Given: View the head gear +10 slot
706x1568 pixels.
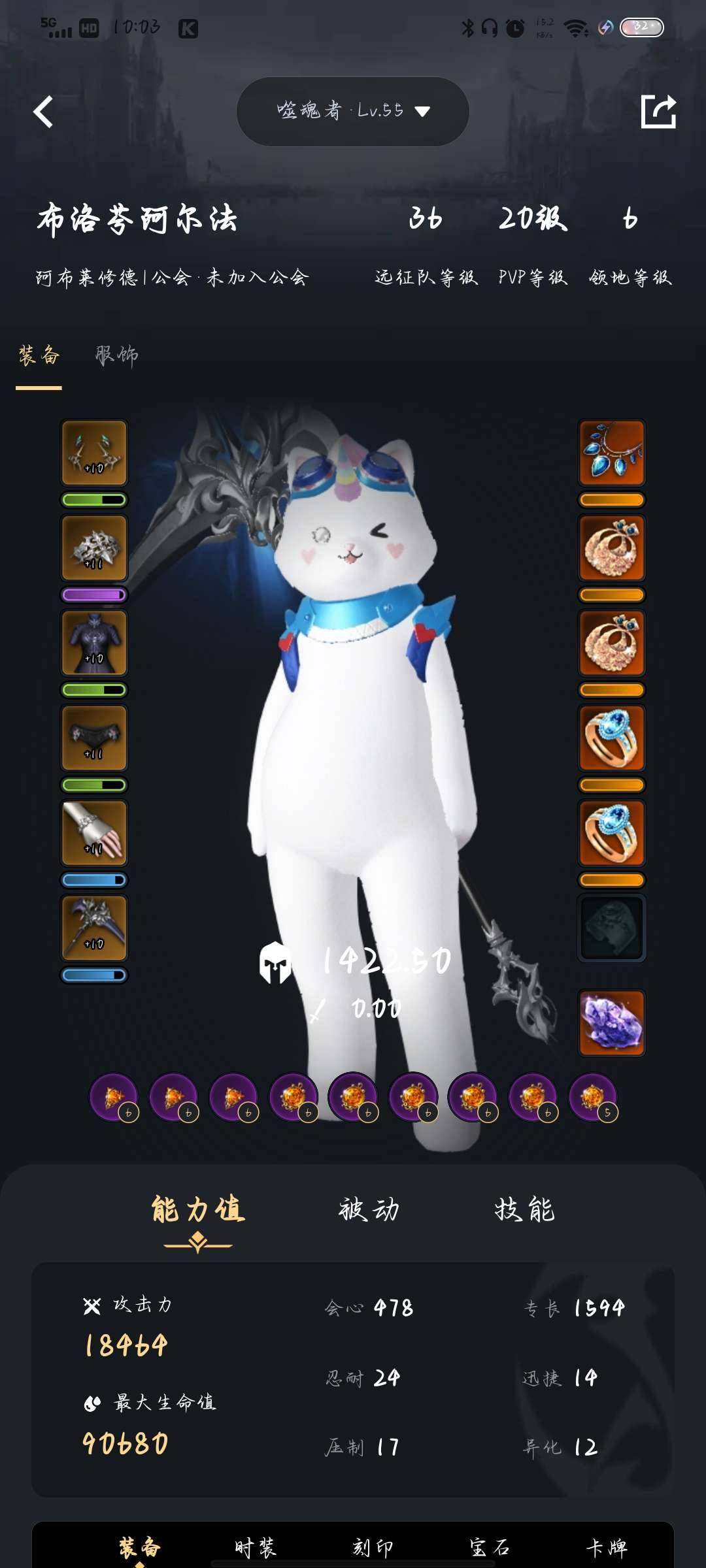Looking at the screenshot, I should point(94,453).
